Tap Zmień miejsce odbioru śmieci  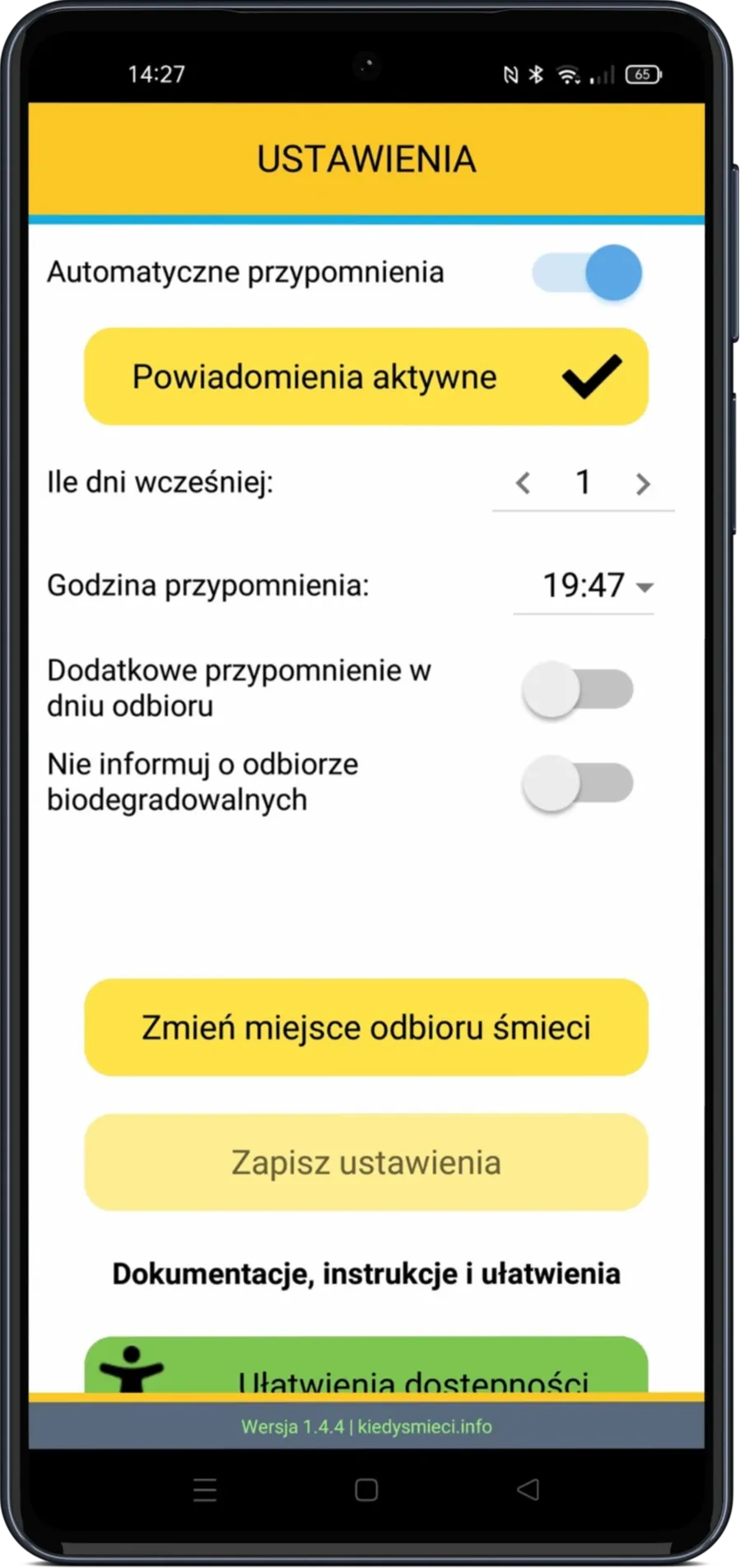(x=366, y=1027)
